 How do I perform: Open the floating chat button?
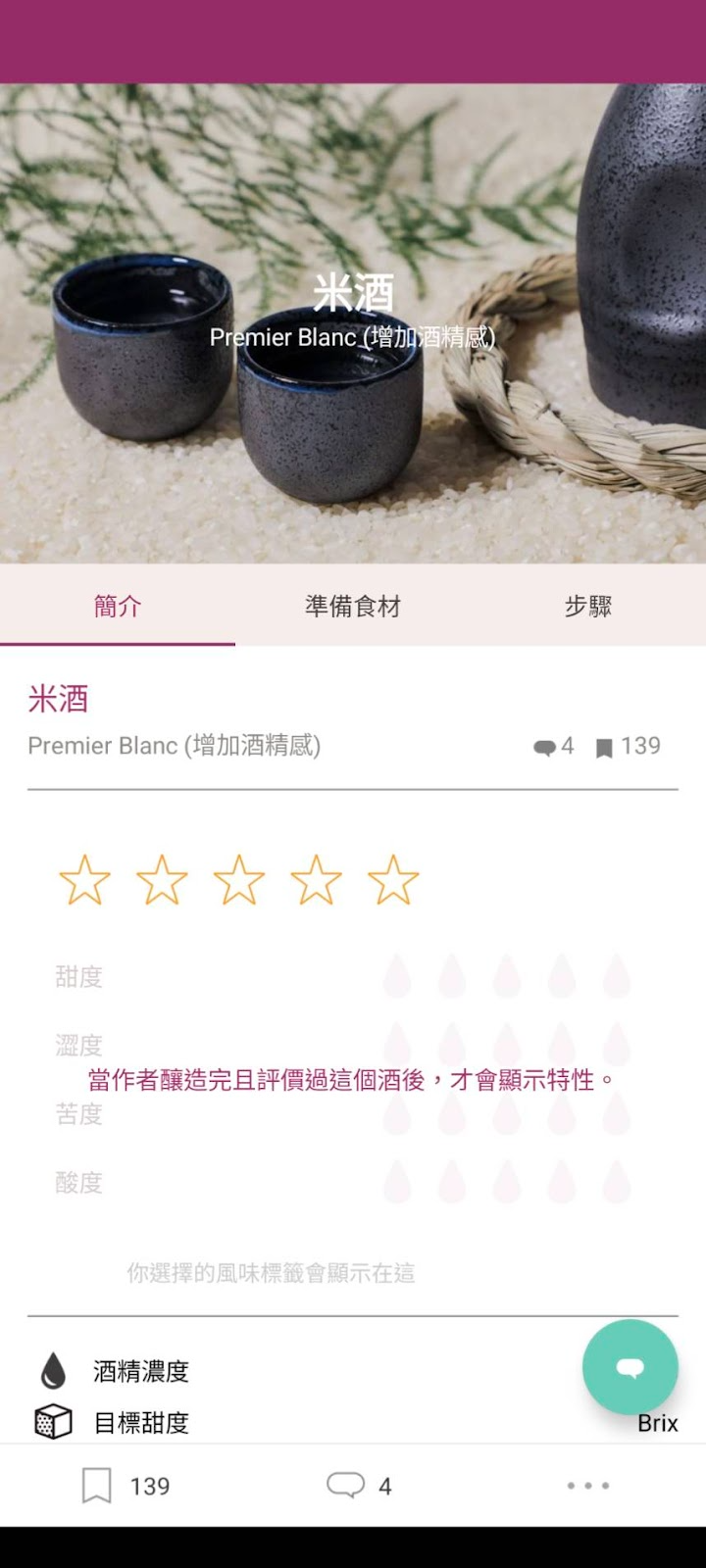pyautogui.click(x=630, y=1367)
